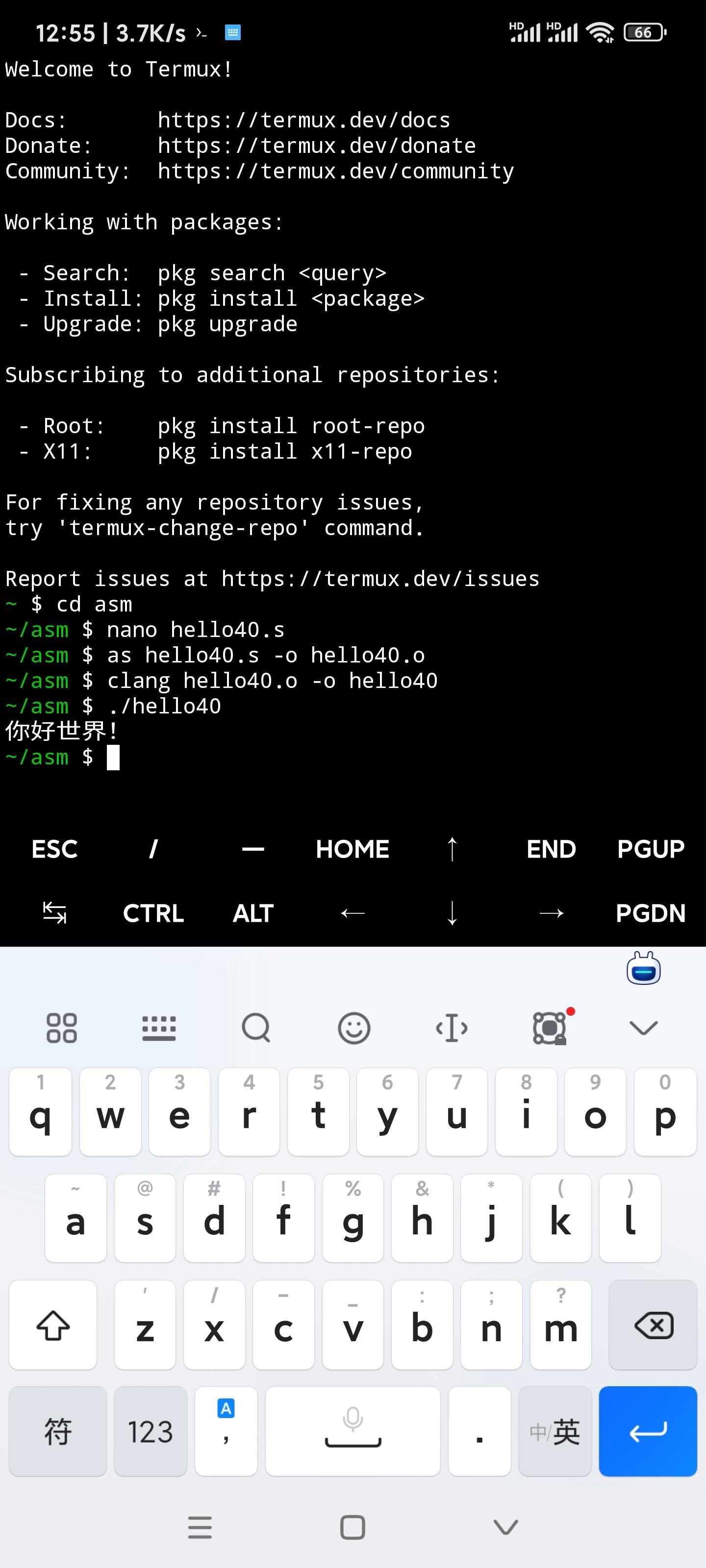The image size is (706, 1568).
Task: Tap the HOME extra key
Action: click(352, 849)
